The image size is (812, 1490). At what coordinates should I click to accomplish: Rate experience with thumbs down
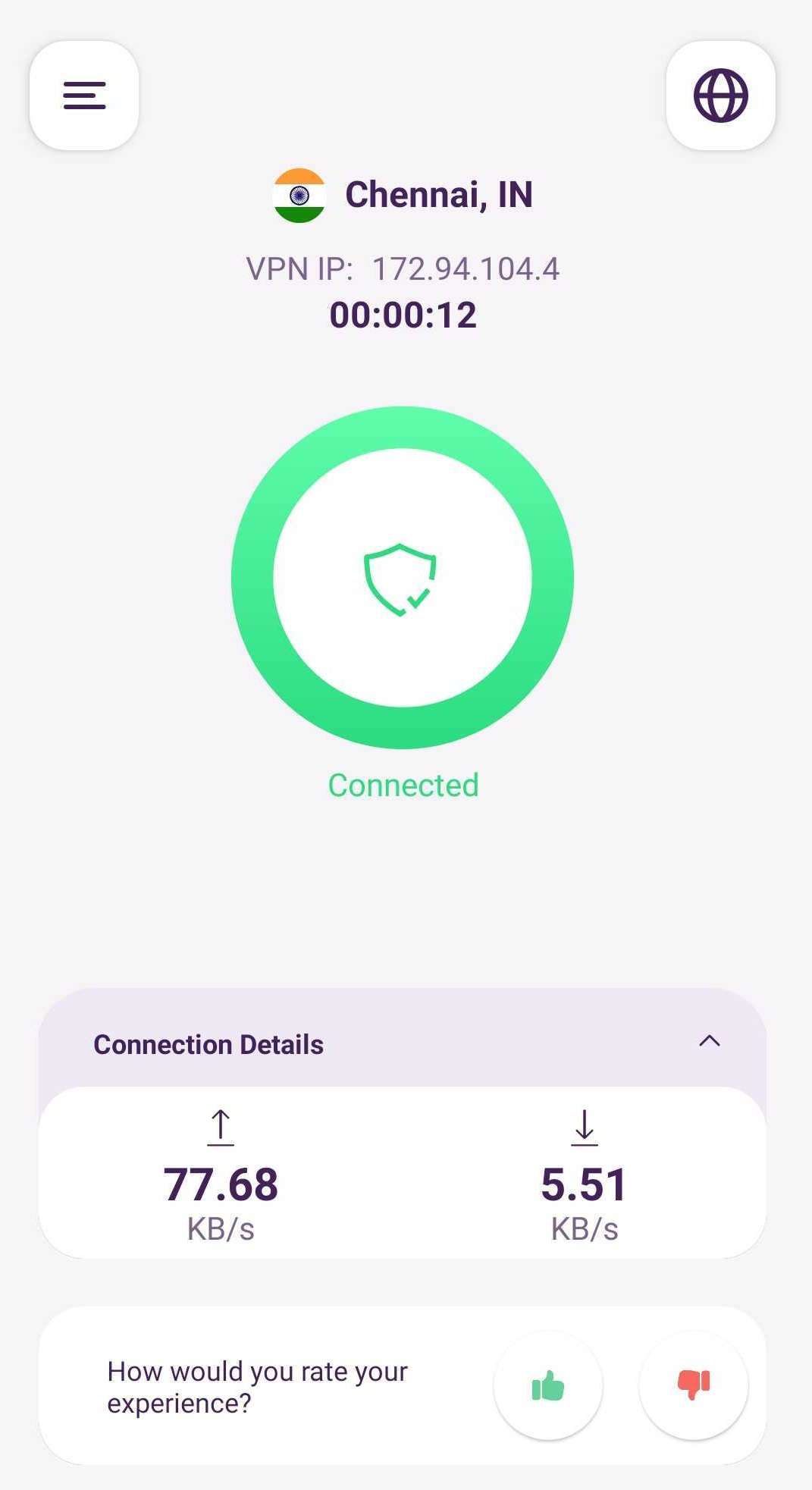point(694,1385)
